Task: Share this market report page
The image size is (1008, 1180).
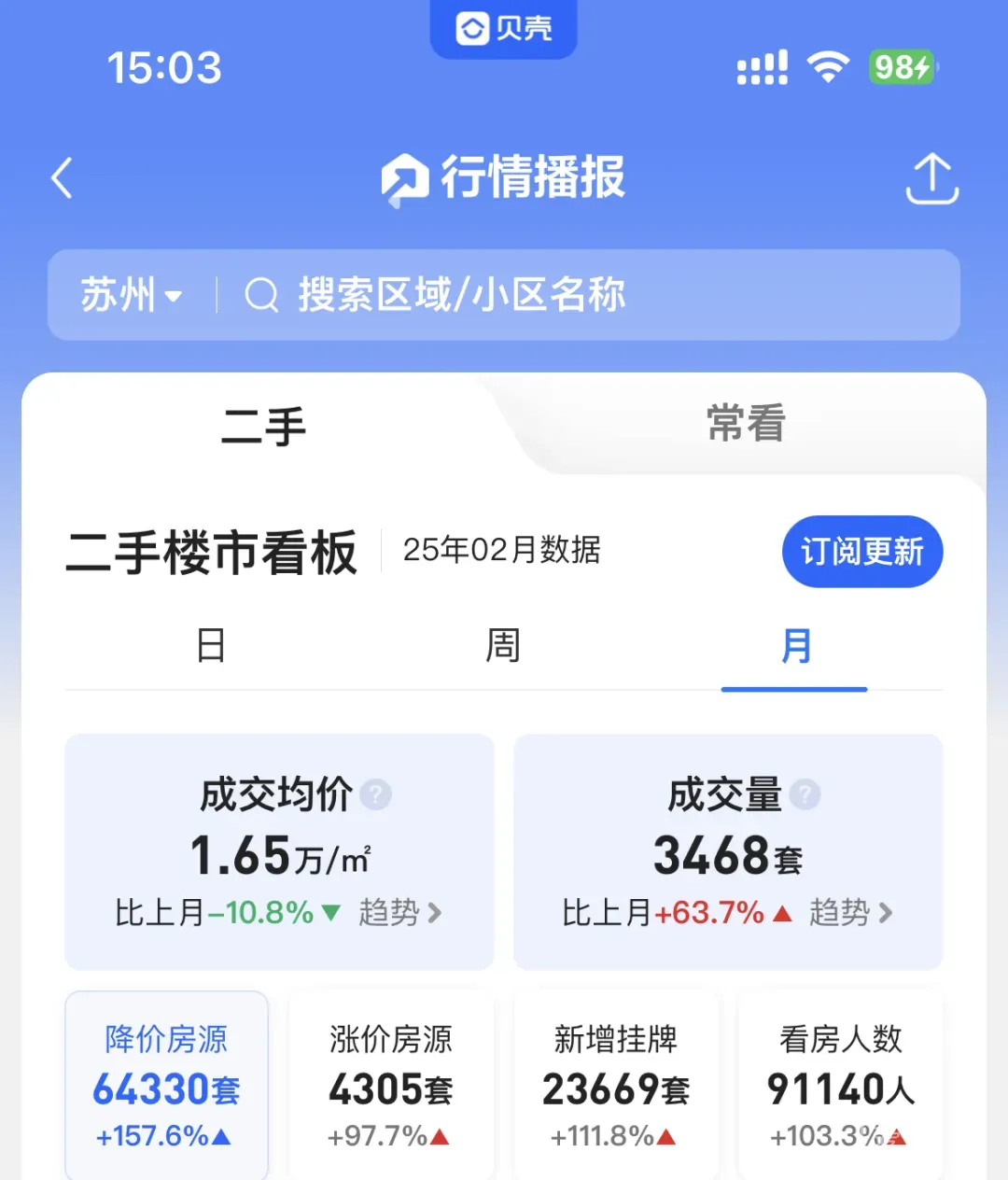Action: click(931, 177)
